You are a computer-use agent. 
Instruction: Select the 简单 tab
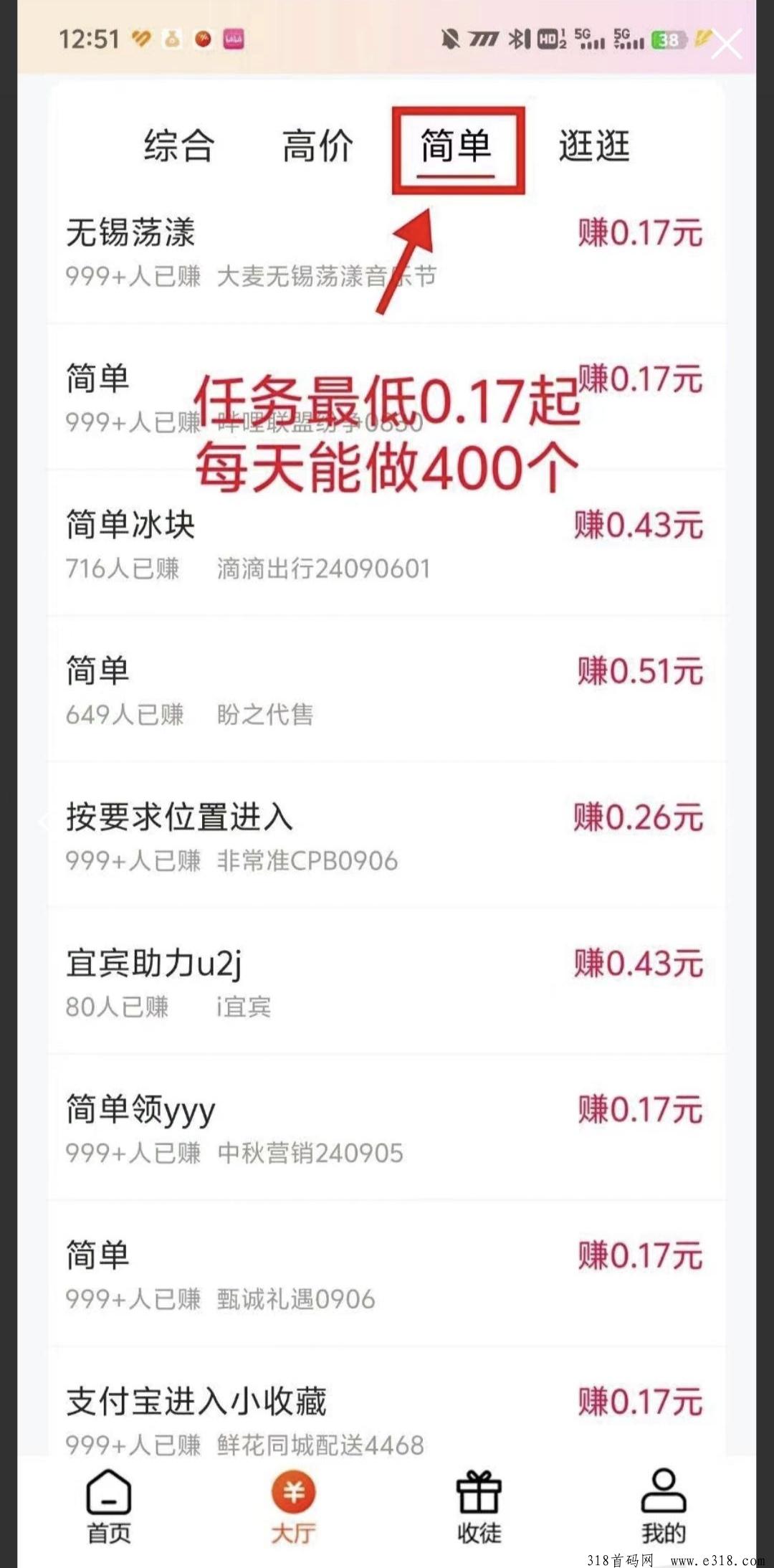pos(456,146)
